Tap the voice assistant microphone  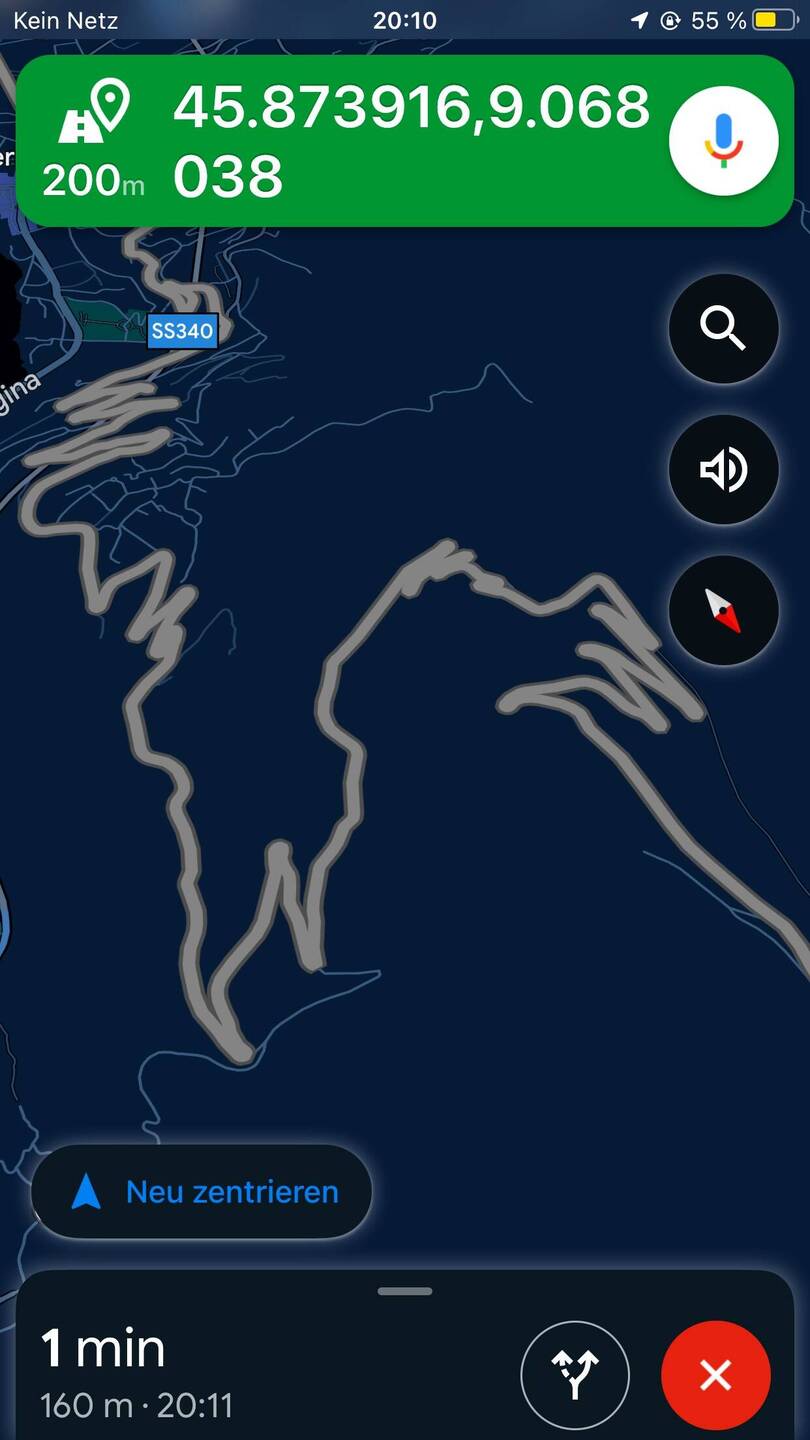click(723, 139)
